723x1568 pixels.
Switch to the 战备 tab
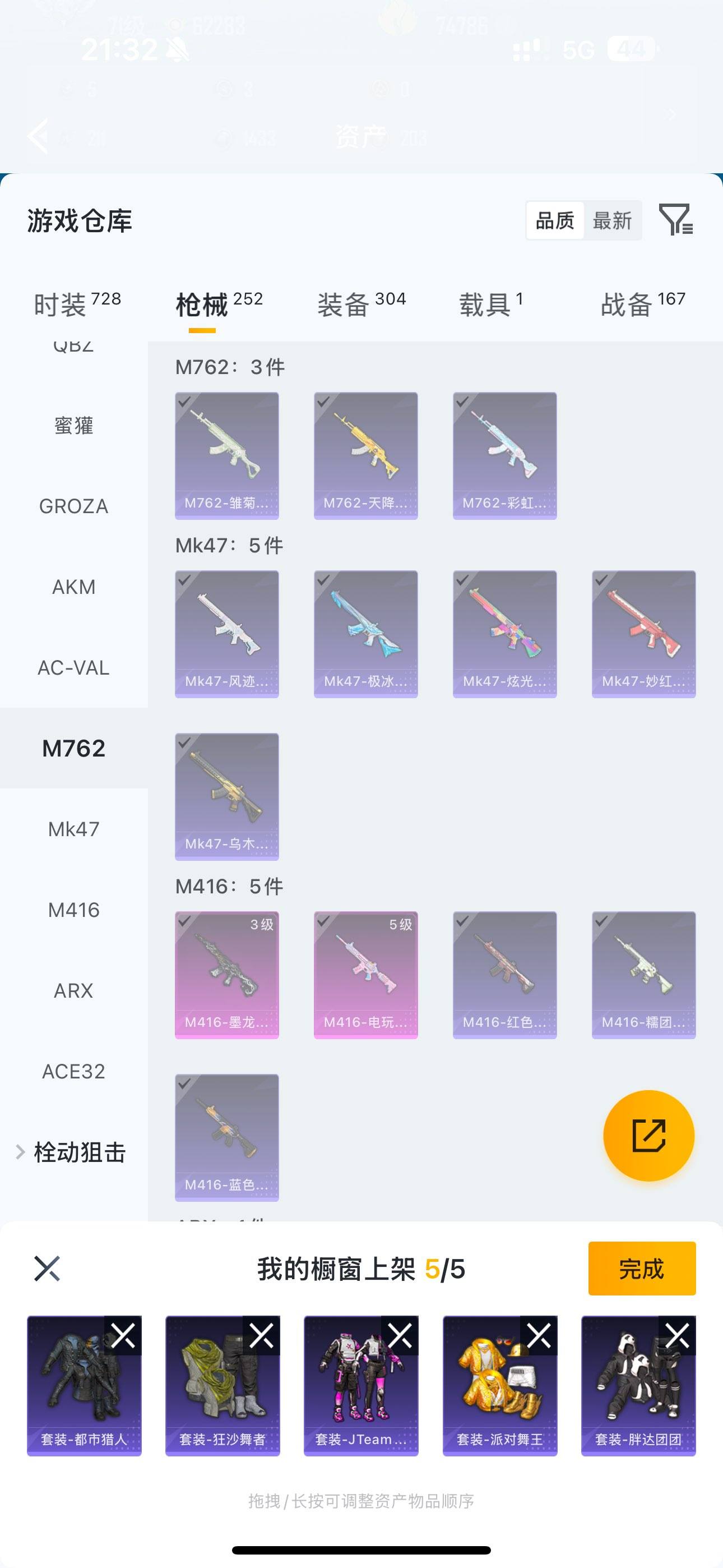point(643,304)
